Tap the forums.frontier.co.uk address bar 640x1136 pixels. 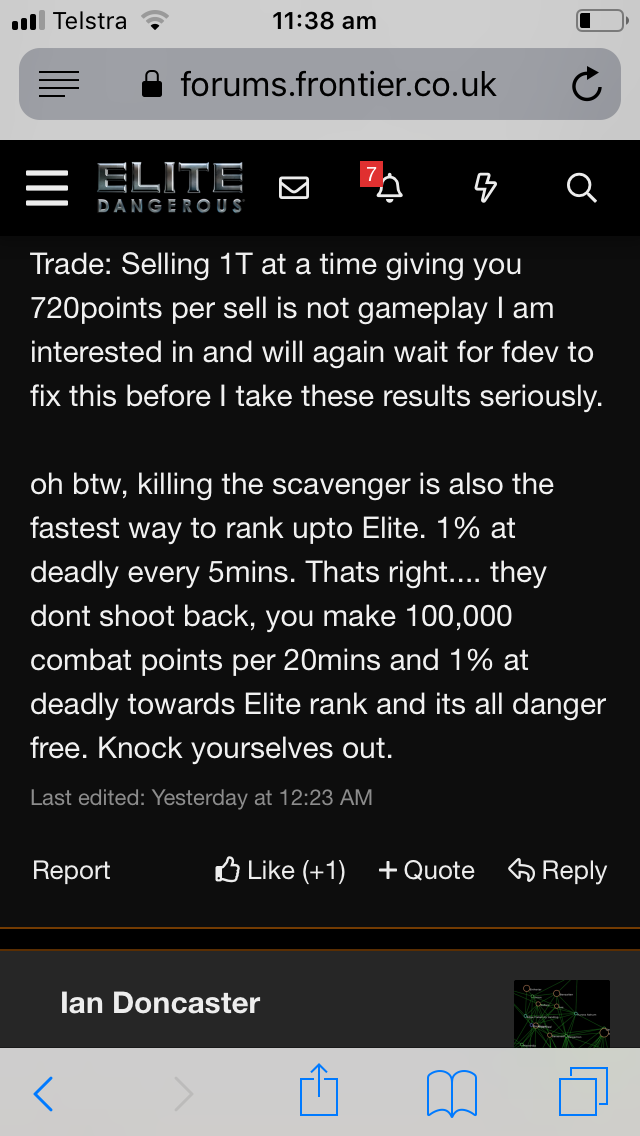click(x=320, y=85)
